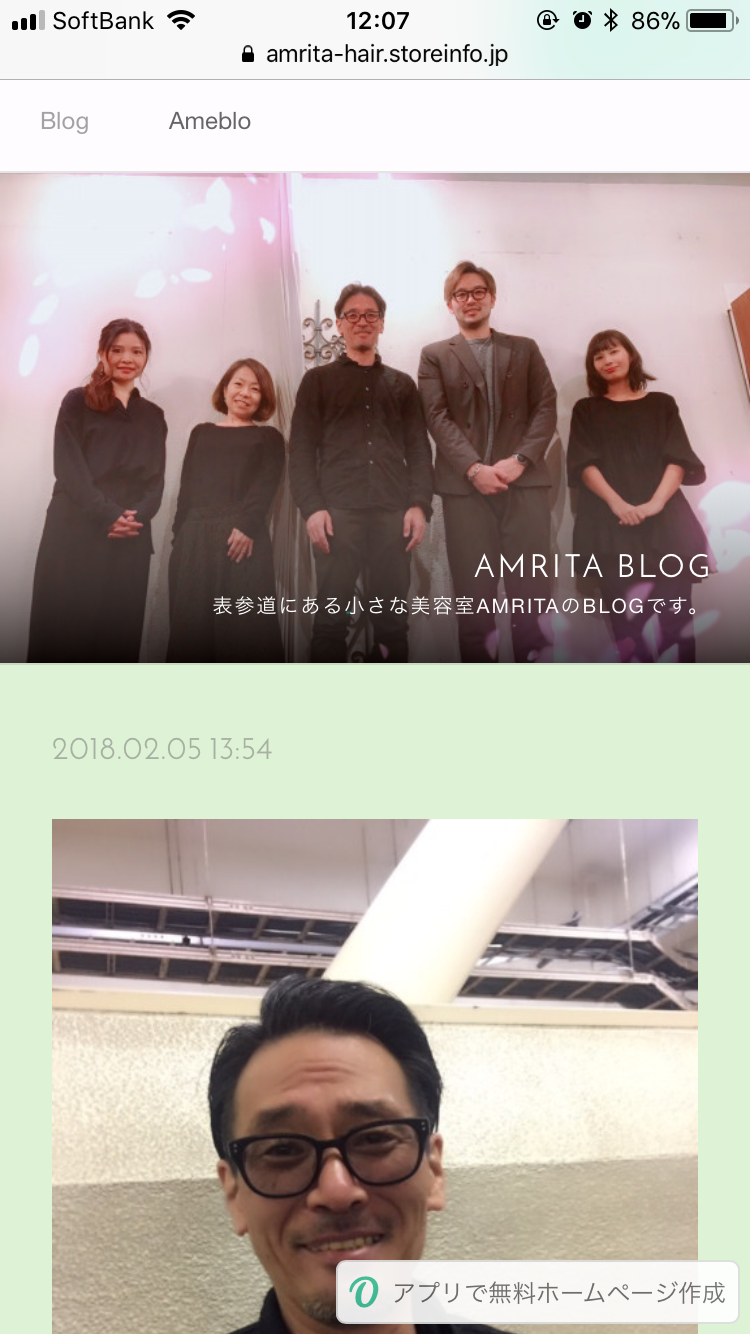The image size is (750, 1334).
Task: Switch to the Blog tab
Action: pos(65,122)
